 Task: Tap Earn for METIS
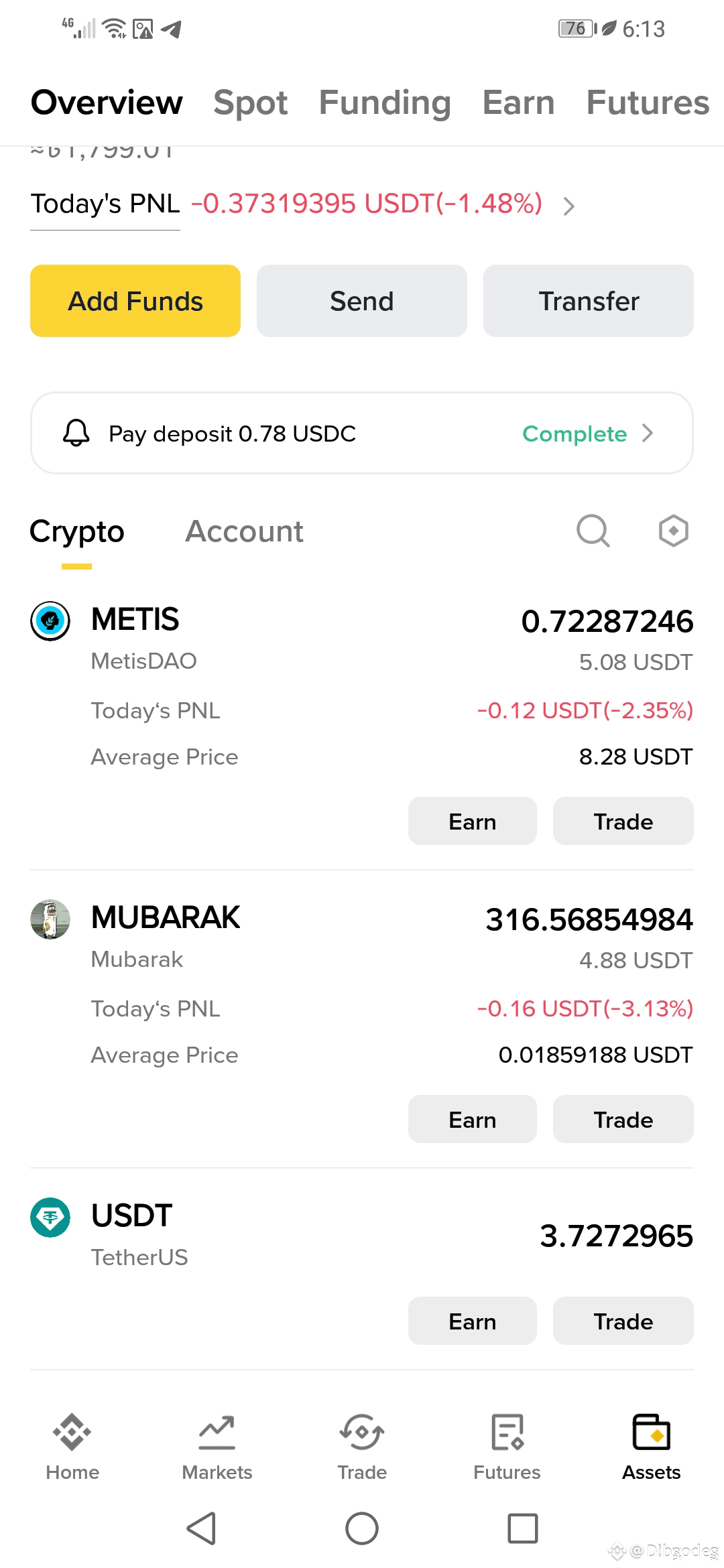[473, 822]
